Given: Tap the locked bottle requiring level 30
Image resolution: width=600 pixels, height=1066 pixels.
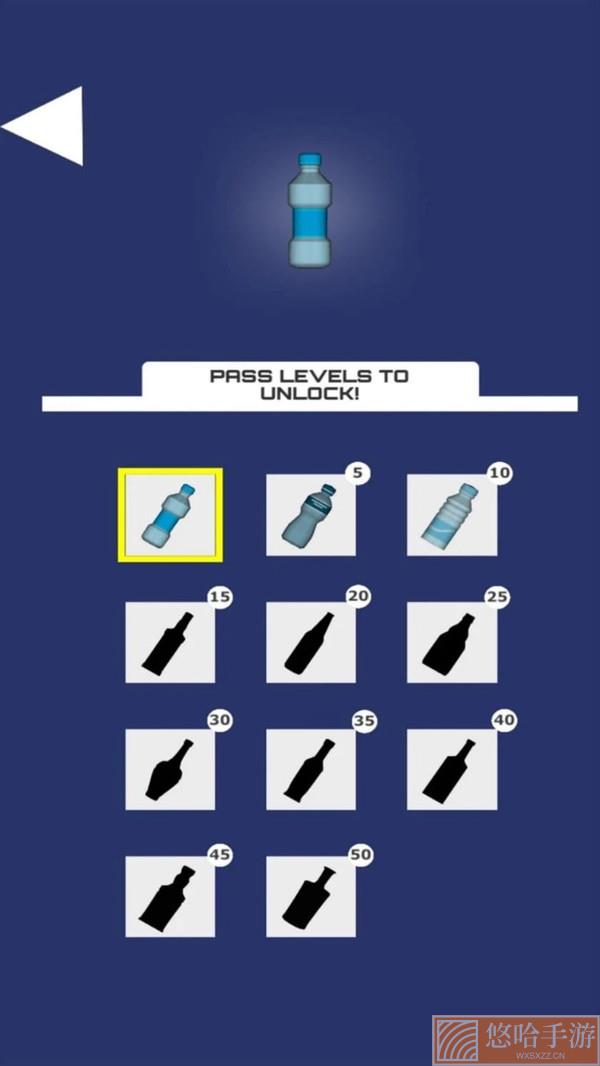Looking at the screenshot, I should (x=170, y=769).
